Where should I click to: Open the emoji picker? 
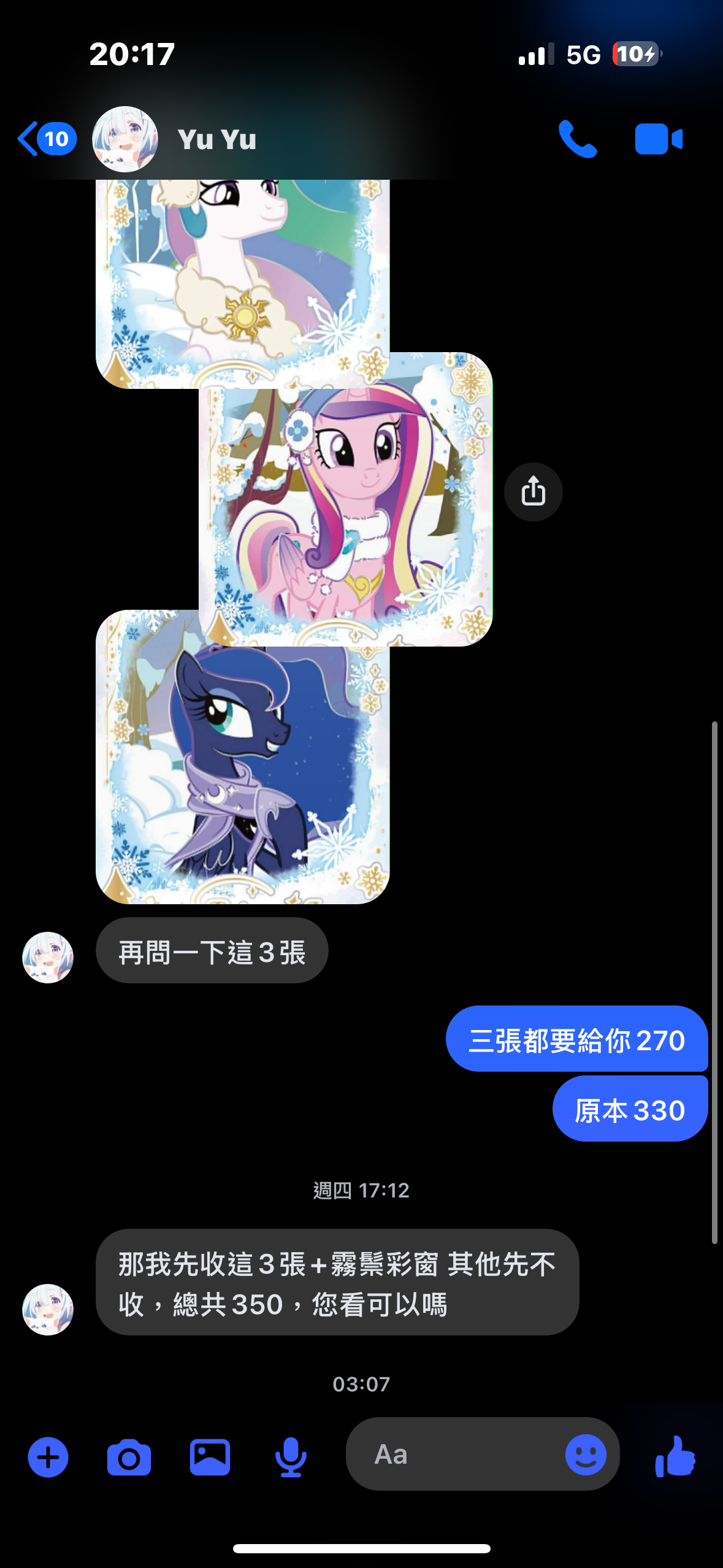click(586, 1455)
